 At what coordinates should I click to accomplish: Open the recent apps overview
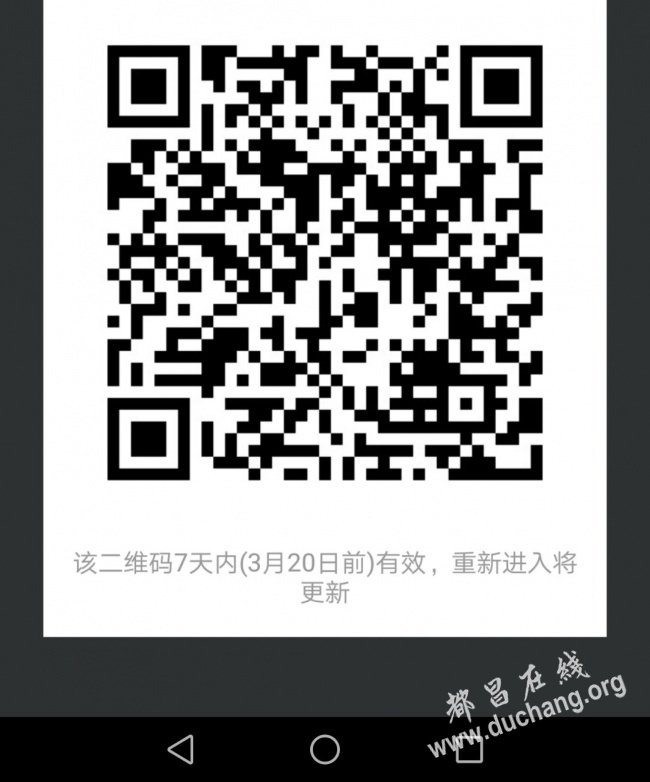pos(470,749)
